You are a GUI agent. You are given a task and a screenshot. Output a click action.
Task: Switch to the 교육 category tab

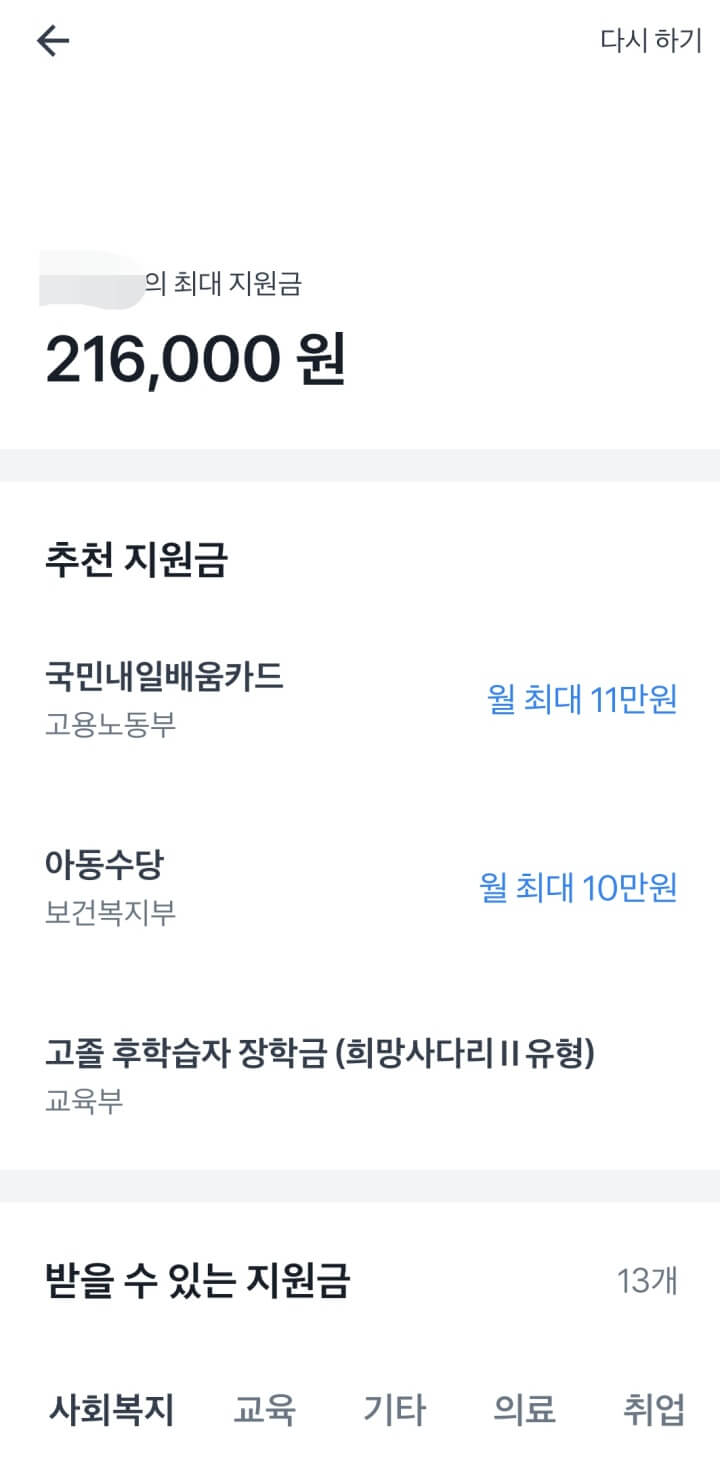(264, 1411)
